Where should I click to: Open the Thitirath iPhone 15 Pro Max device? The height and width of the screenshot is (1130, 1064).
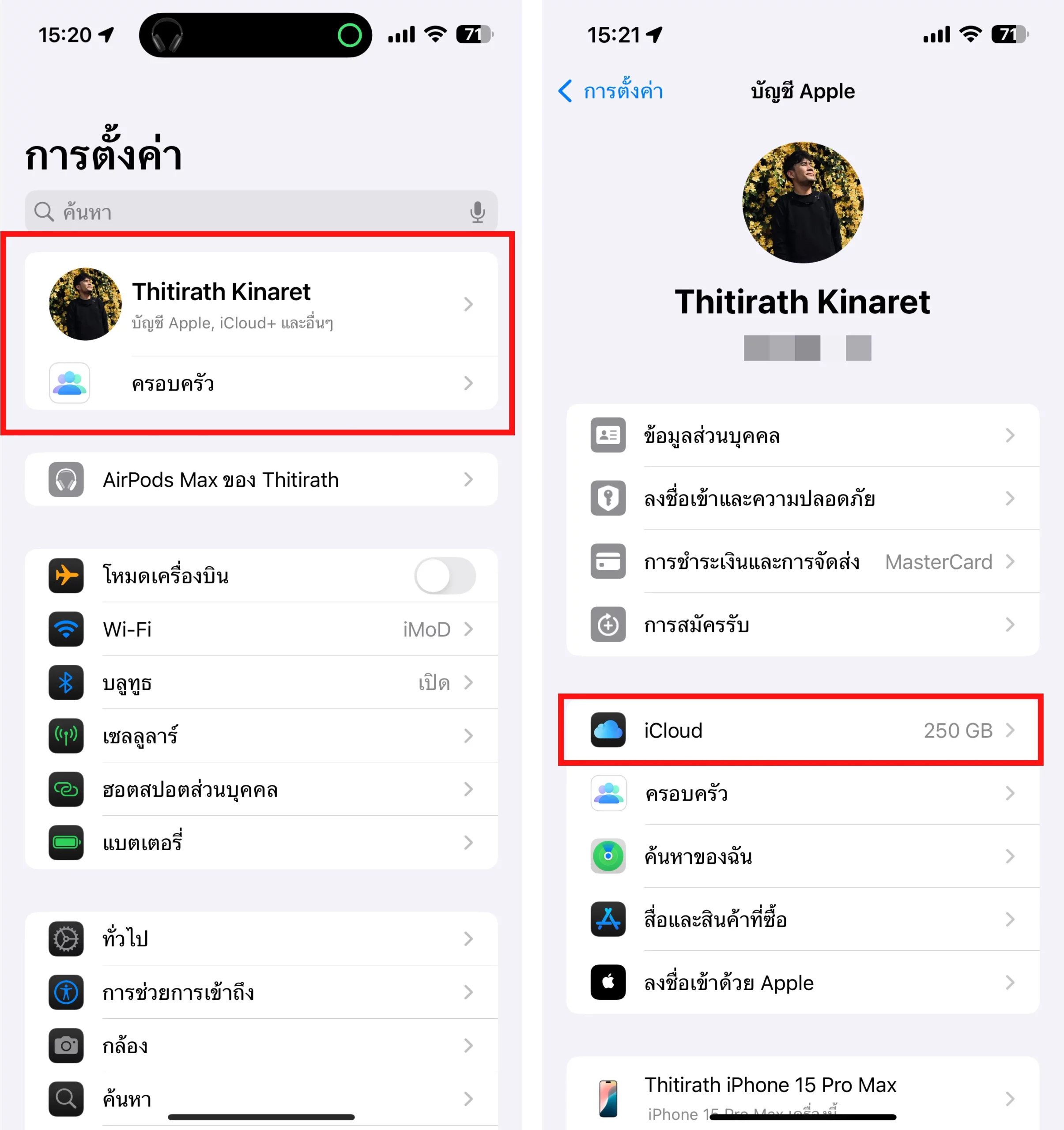pos(802,1096)
